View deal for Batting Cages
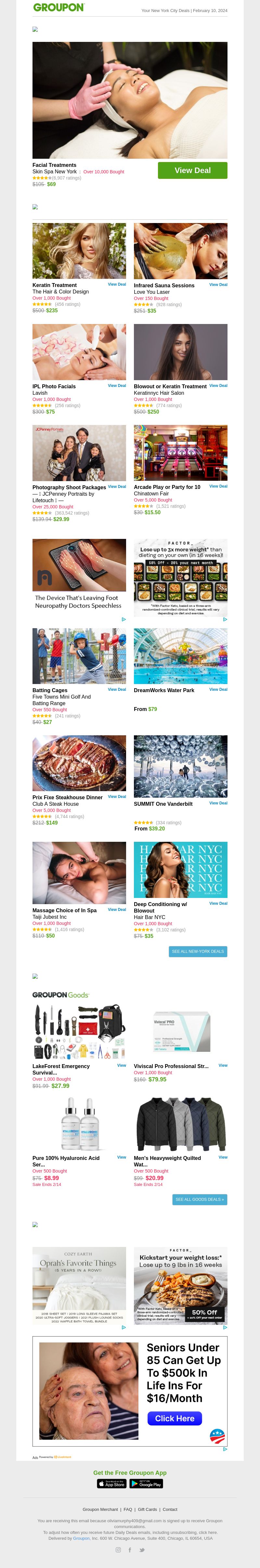Viewport: 260px width, 1568px height. pyautogui.click(x=117, y=690)
